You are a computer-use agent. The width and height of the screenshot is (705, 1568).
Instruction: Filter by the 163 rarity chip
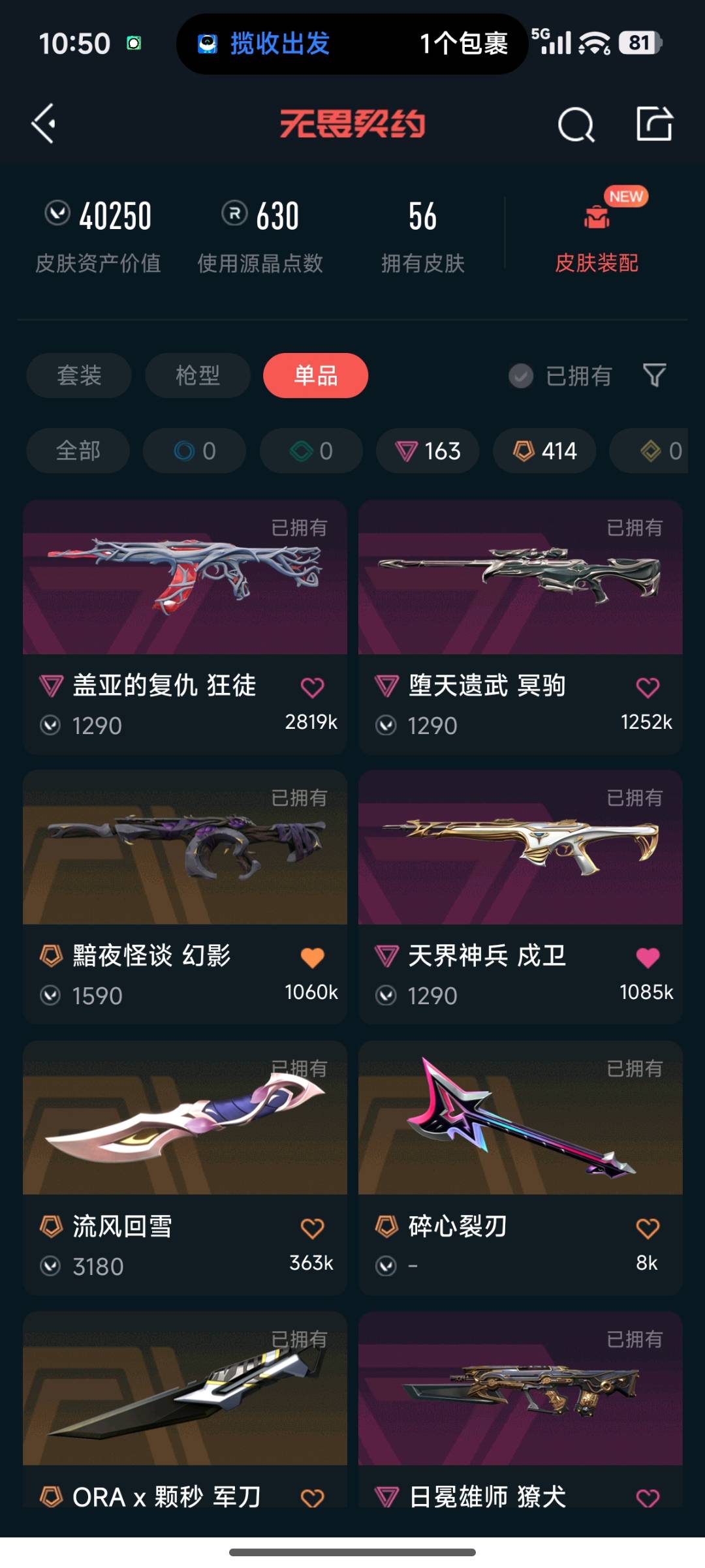pyautogui.click(x=428, y=450)
